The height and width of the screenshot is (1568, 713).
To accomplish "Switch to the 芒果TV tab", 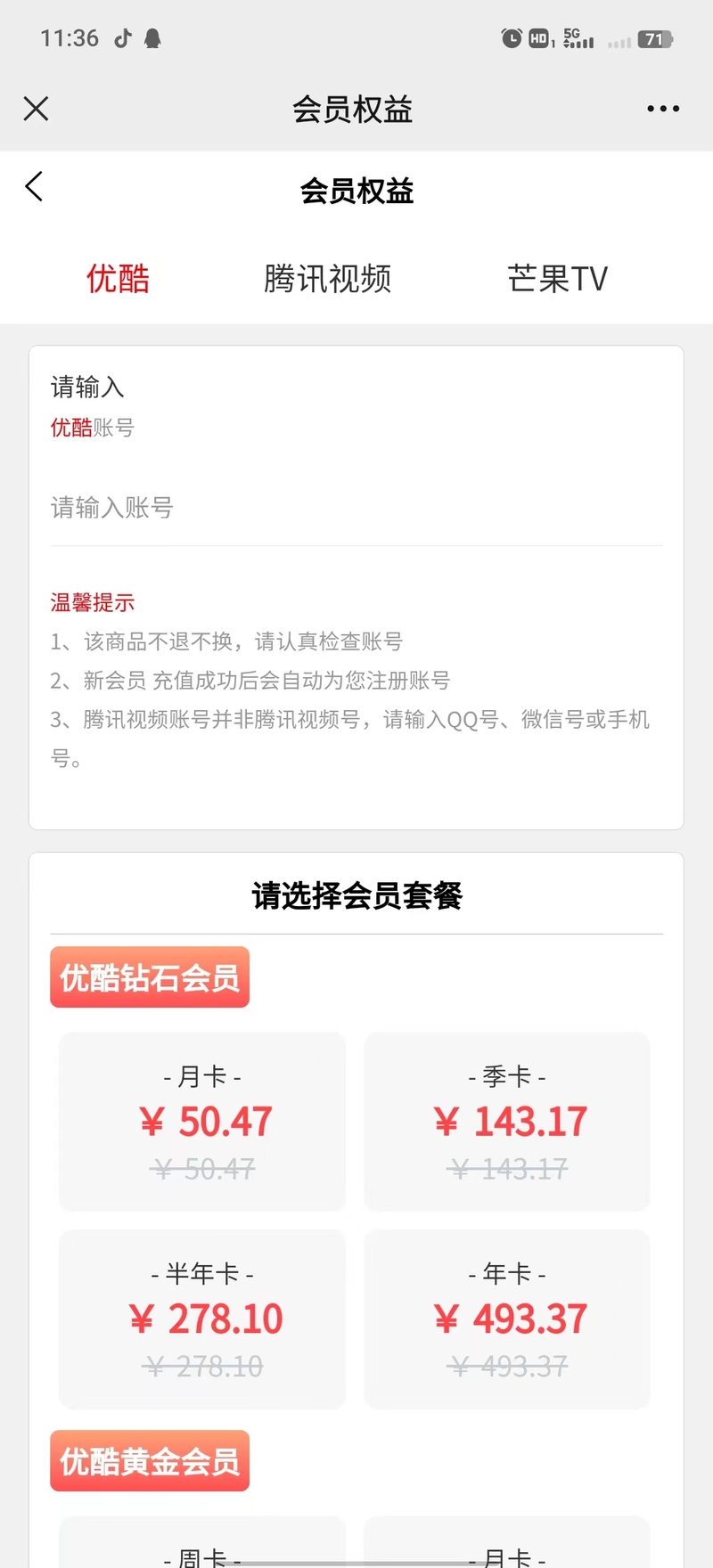I will [557, 279].
